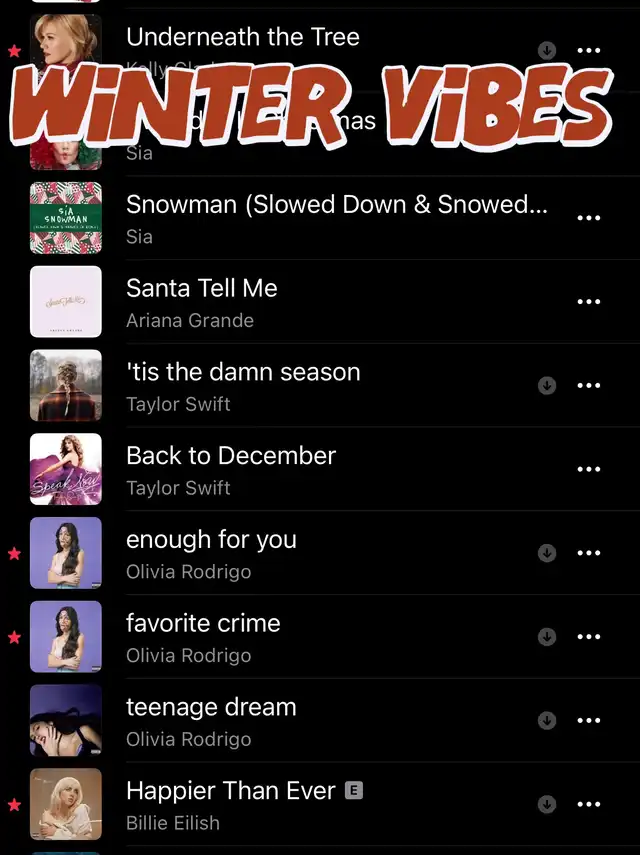This screenshot has height=855, width=640.
Task: Open more options for enough for you
Action: point(589,553)
